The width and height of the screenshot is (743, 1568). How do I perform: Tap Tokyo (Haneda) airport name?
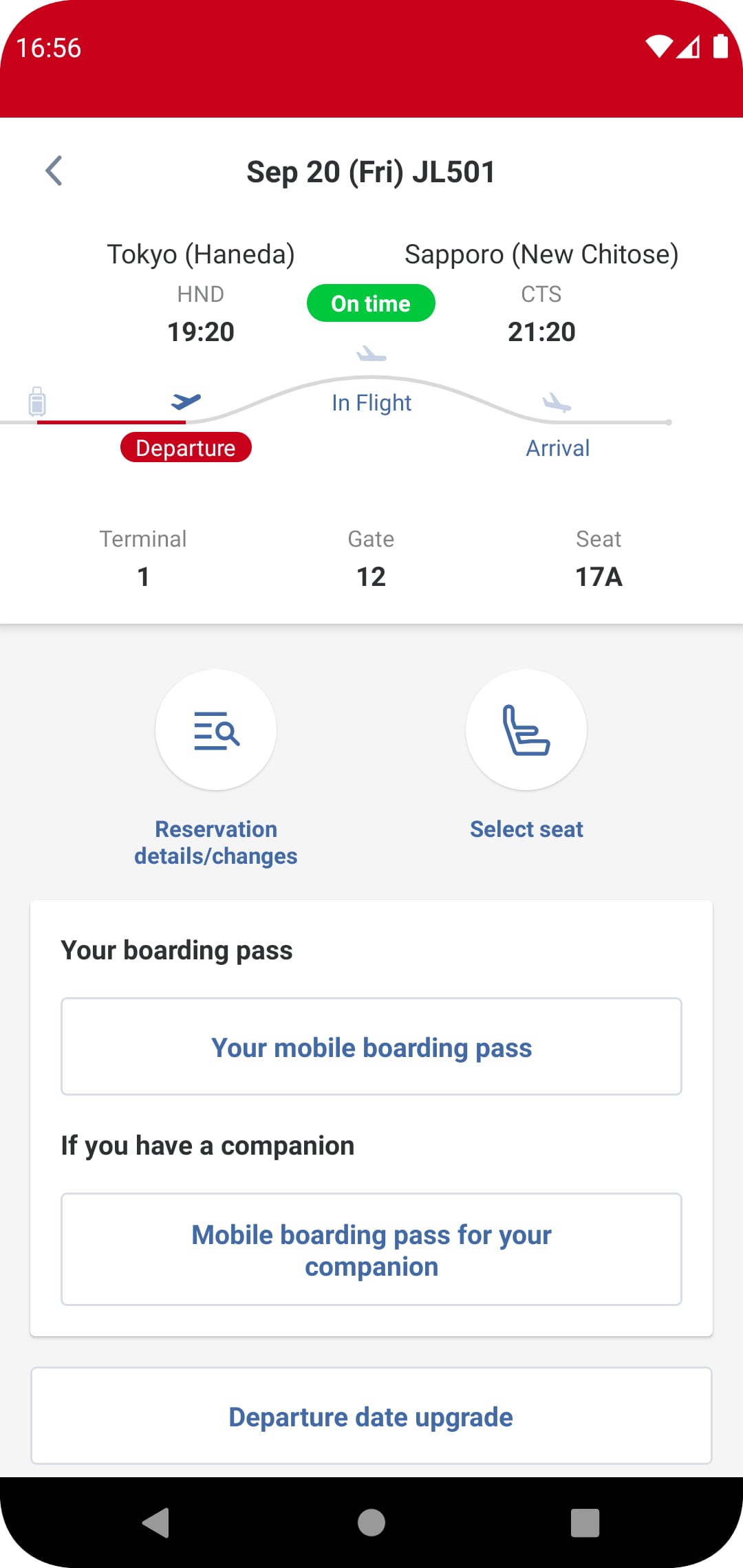201,254
